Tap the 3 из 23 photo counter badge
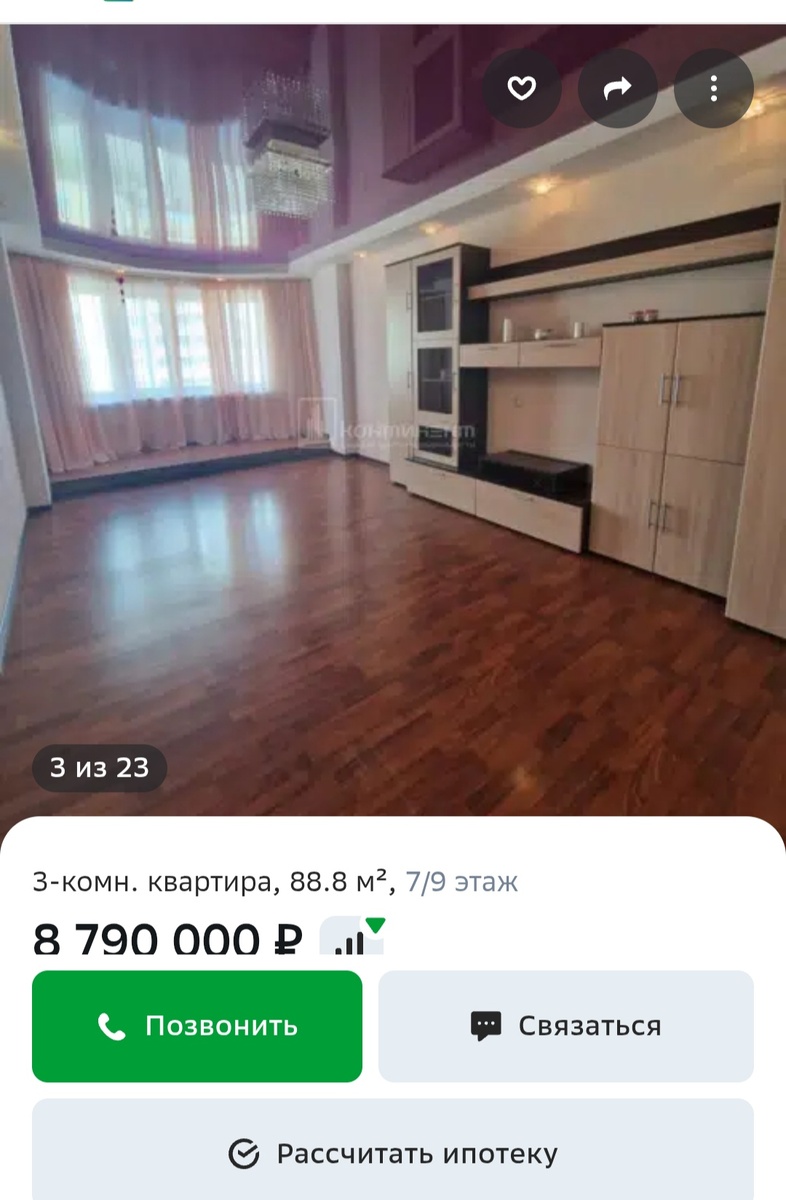This screenshot has height=1200, width=786. (x=99, y=769)
